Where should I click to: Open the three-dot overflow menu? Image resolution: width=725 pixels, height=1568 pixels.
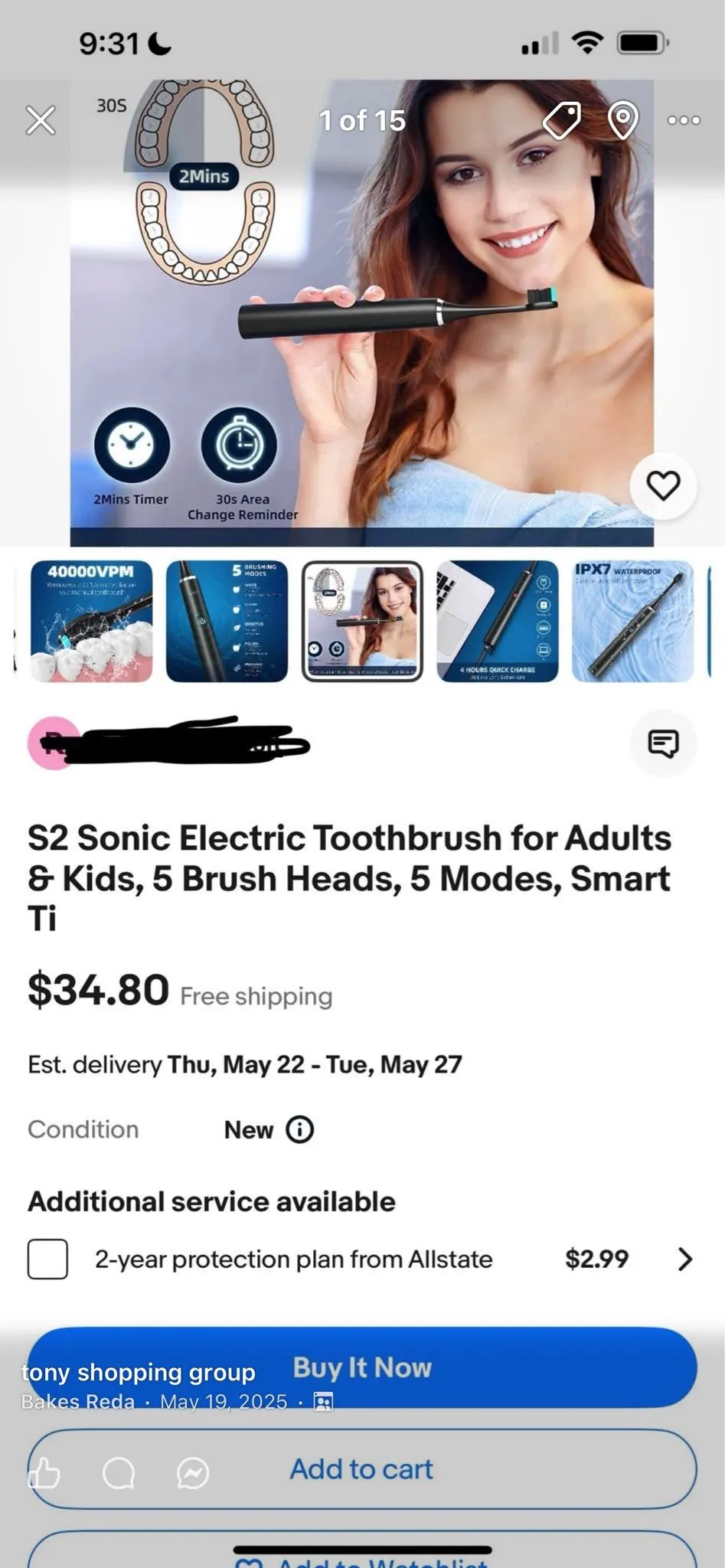pos(684,120)
